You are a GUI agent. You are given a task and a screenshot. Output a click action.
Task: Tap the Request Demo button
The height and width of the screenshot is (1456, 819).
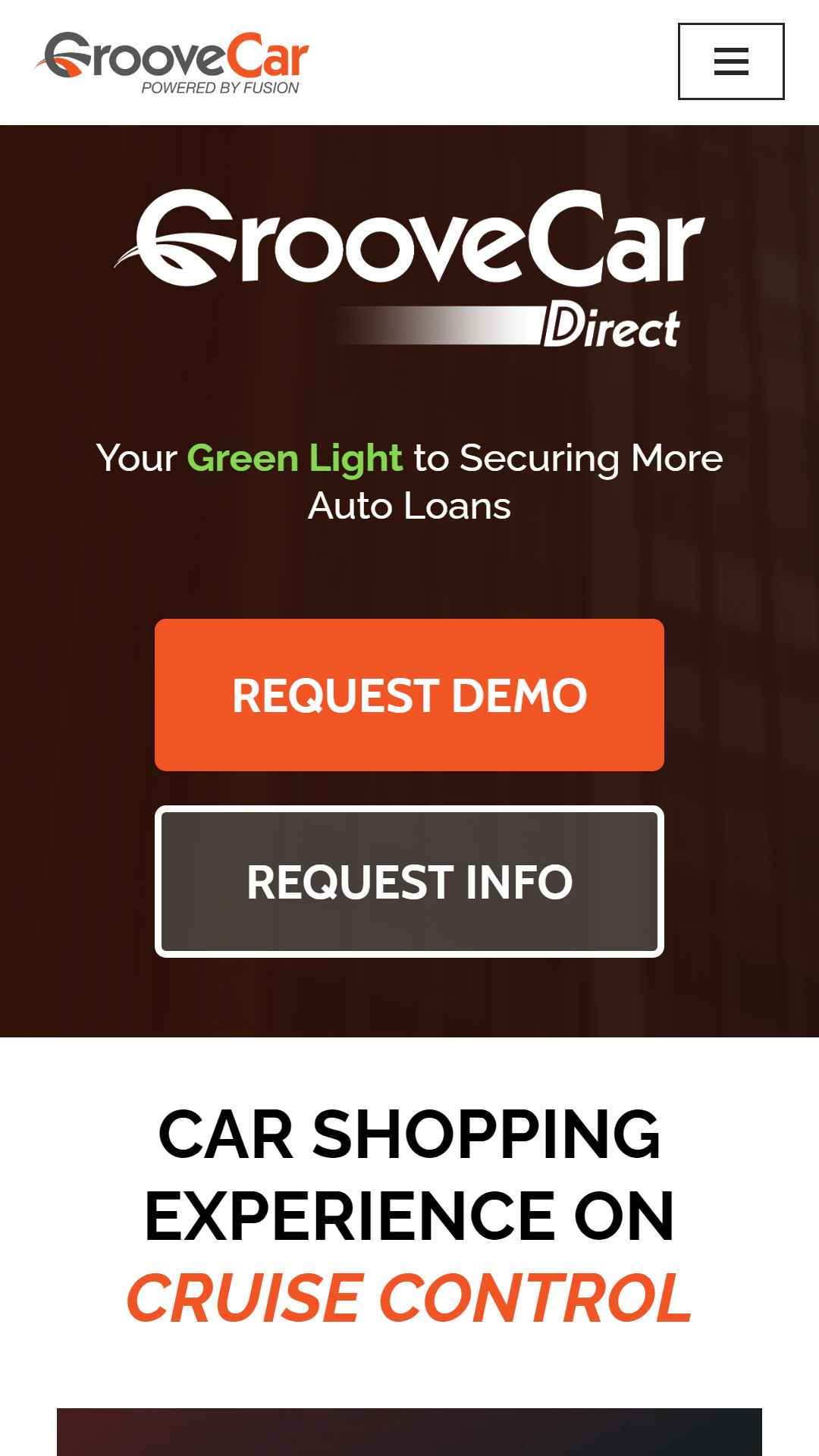[x=409, y=695]
